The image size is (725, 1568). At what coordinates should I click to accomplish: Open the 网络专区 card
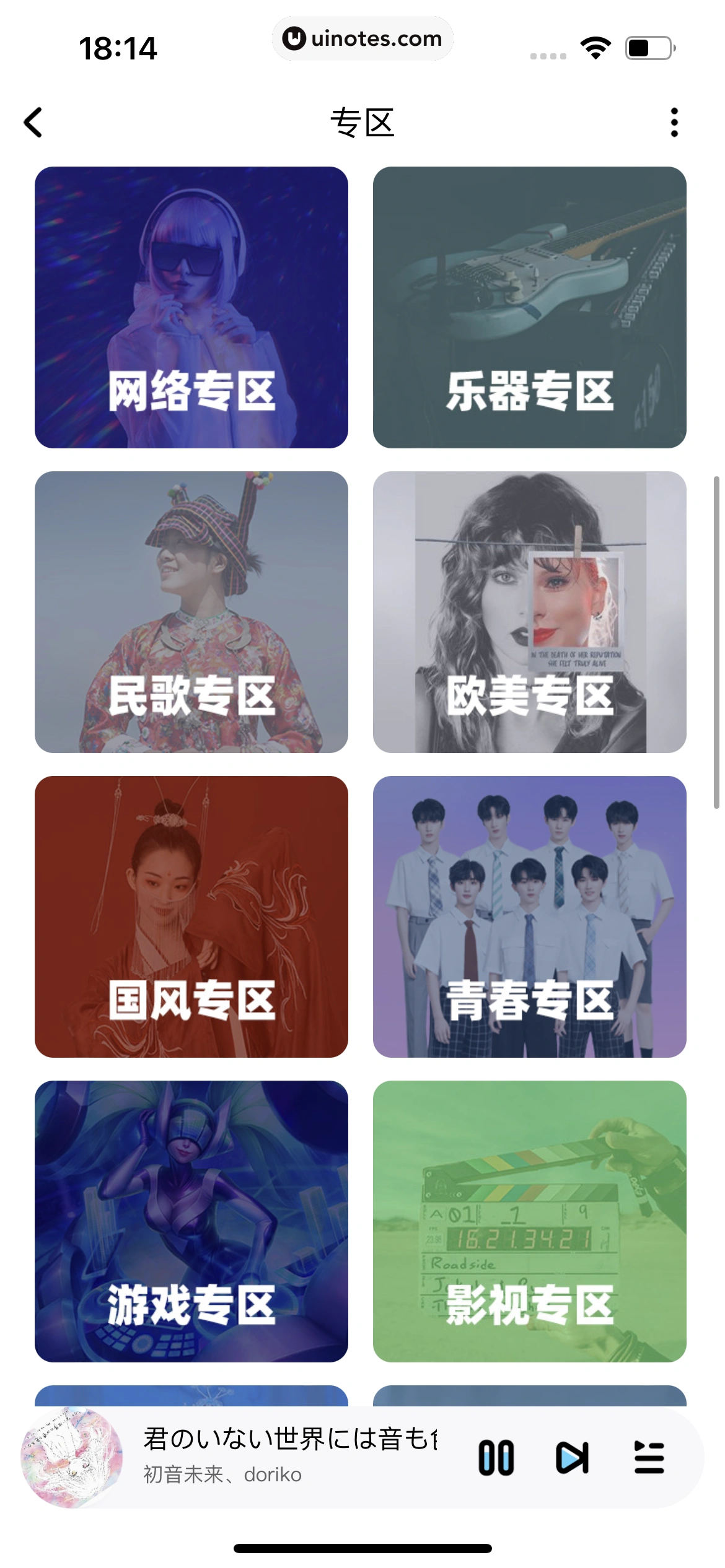coord(191,307)
